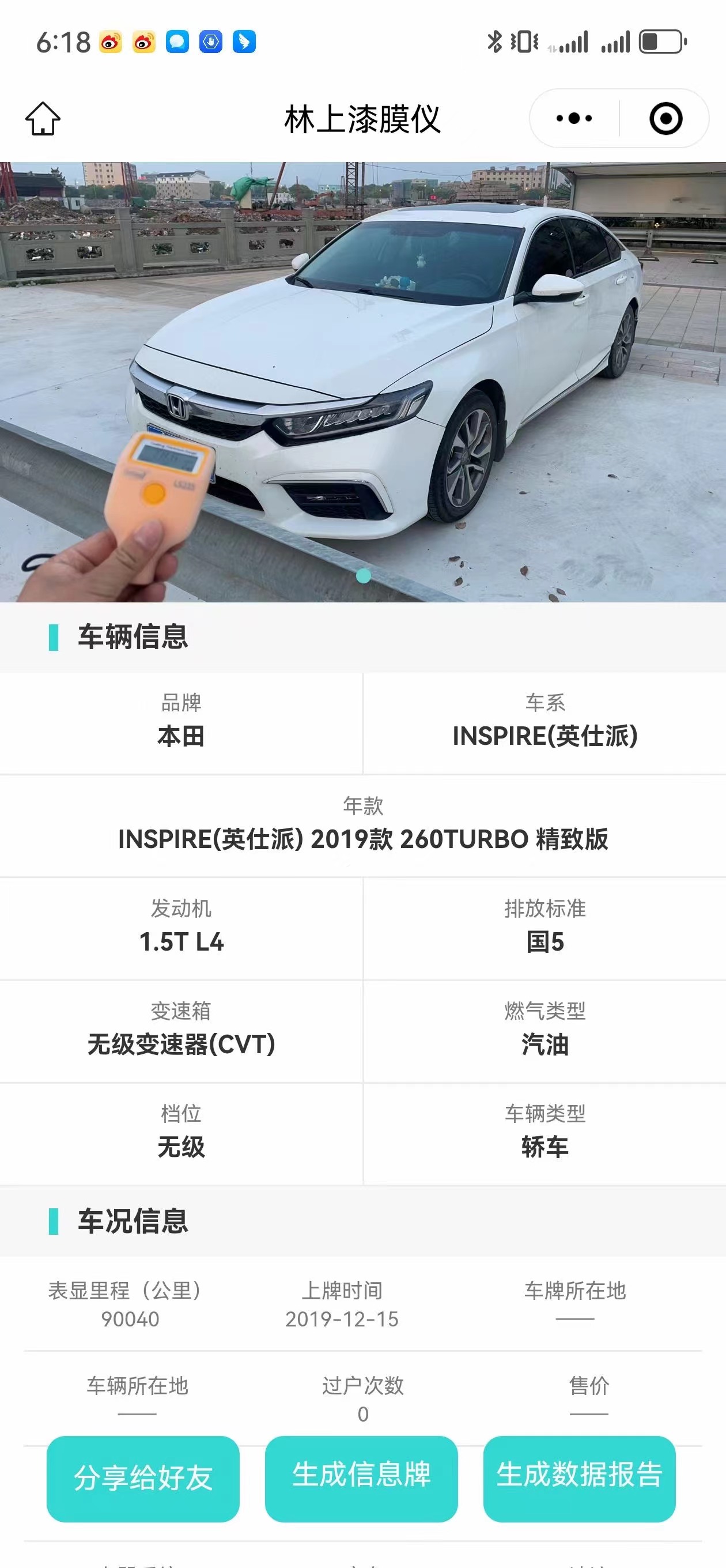Open the three-dot more options menu
Screen dimensions: 726x1568
click(x=574, y=118)
